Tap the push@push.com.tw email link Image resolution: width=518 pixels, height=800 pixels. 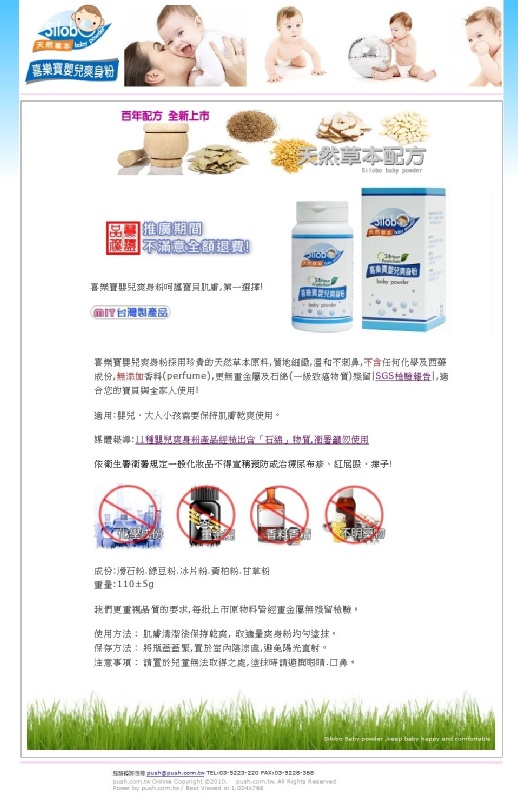tap(176, 773)
